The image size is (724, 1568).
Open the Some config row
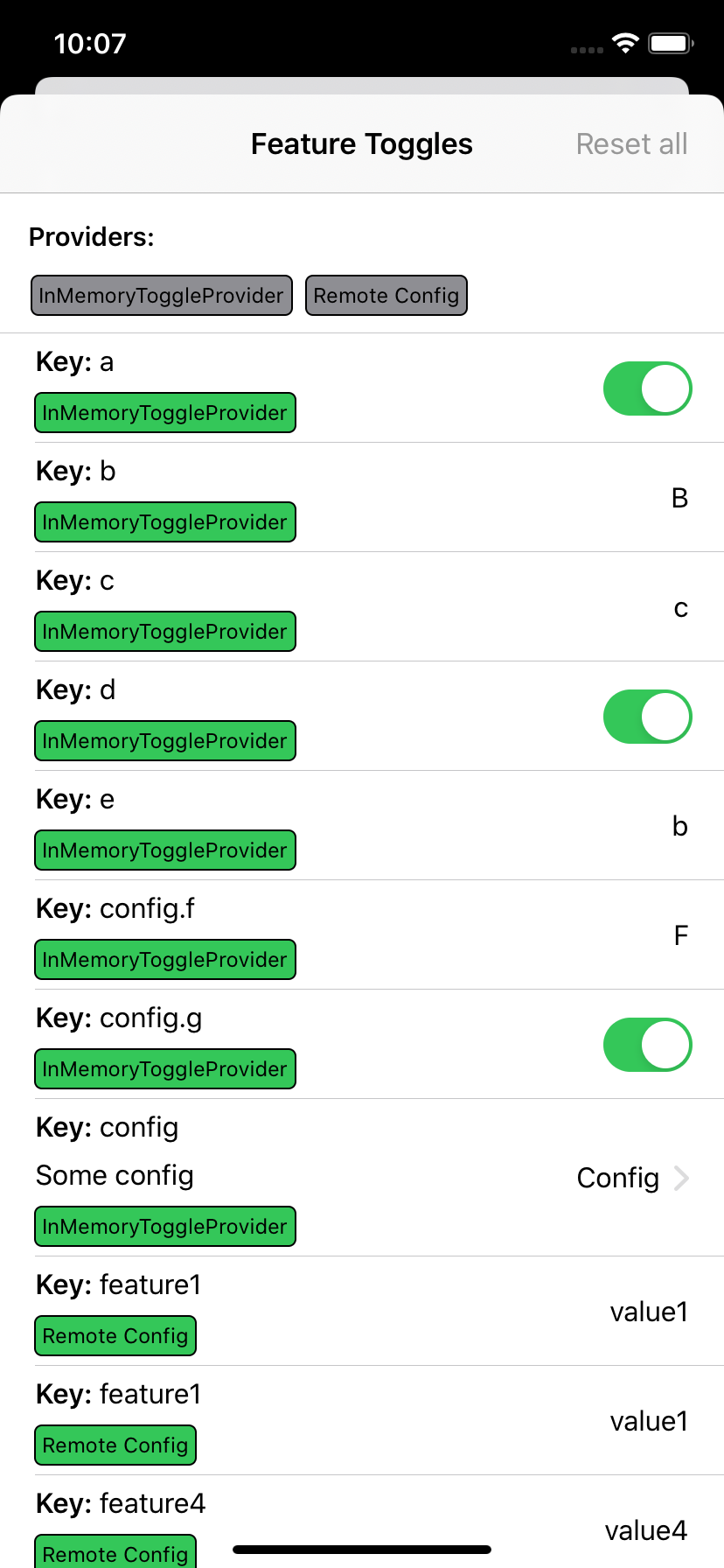click(x=362, y=1177)
